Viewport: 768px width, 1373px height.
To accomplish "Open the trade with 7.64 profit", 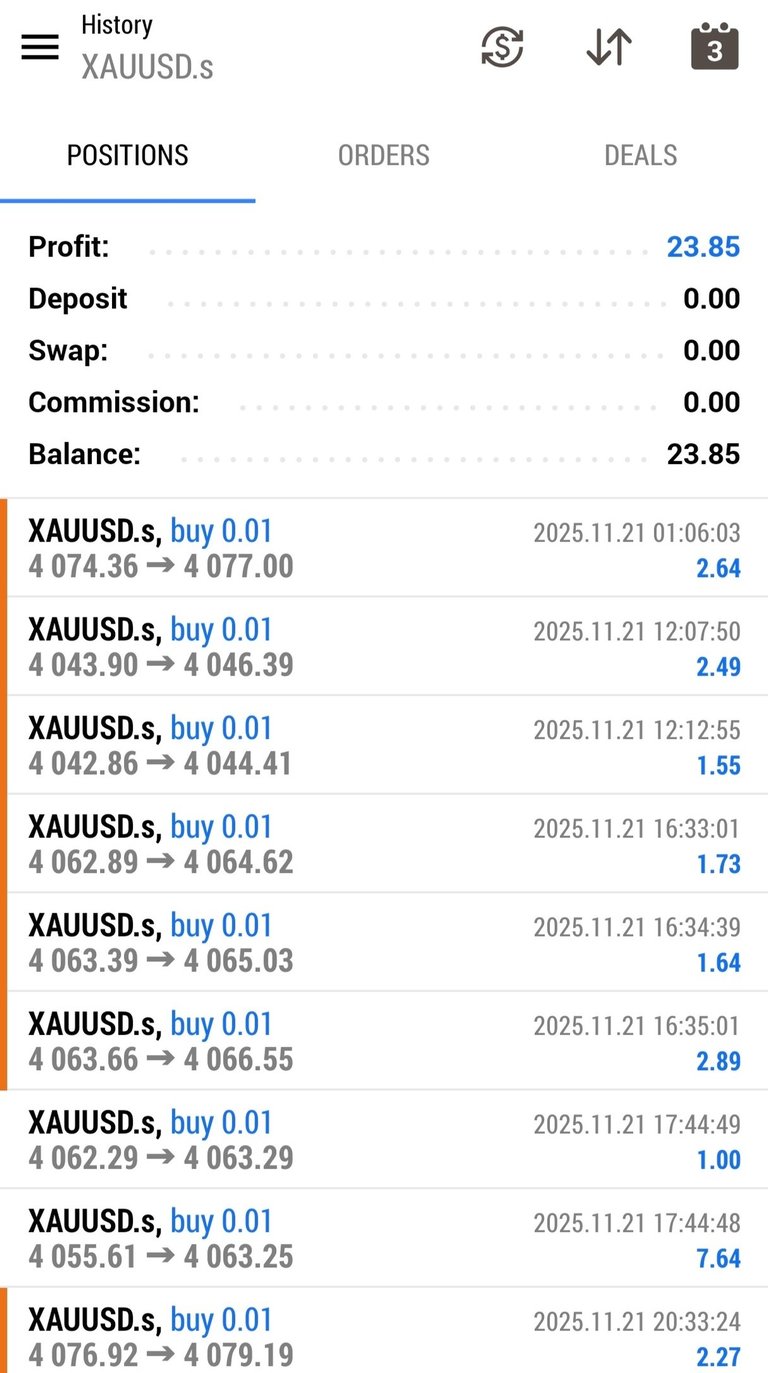I will pyautogui.click(x=384, y=1238).
